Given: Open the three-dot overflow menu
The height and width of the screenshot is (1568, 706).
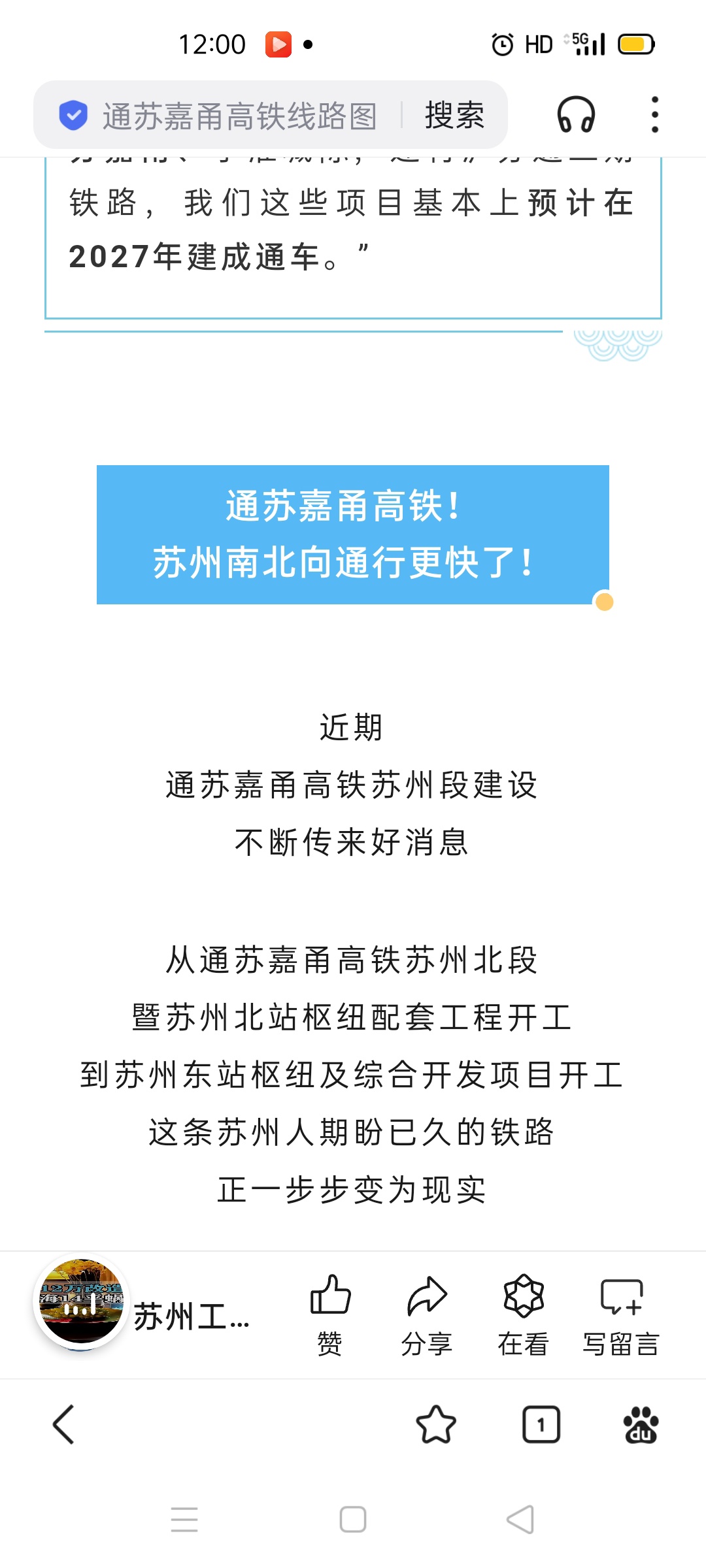Looking at the screenshot, I should (654, 115).
